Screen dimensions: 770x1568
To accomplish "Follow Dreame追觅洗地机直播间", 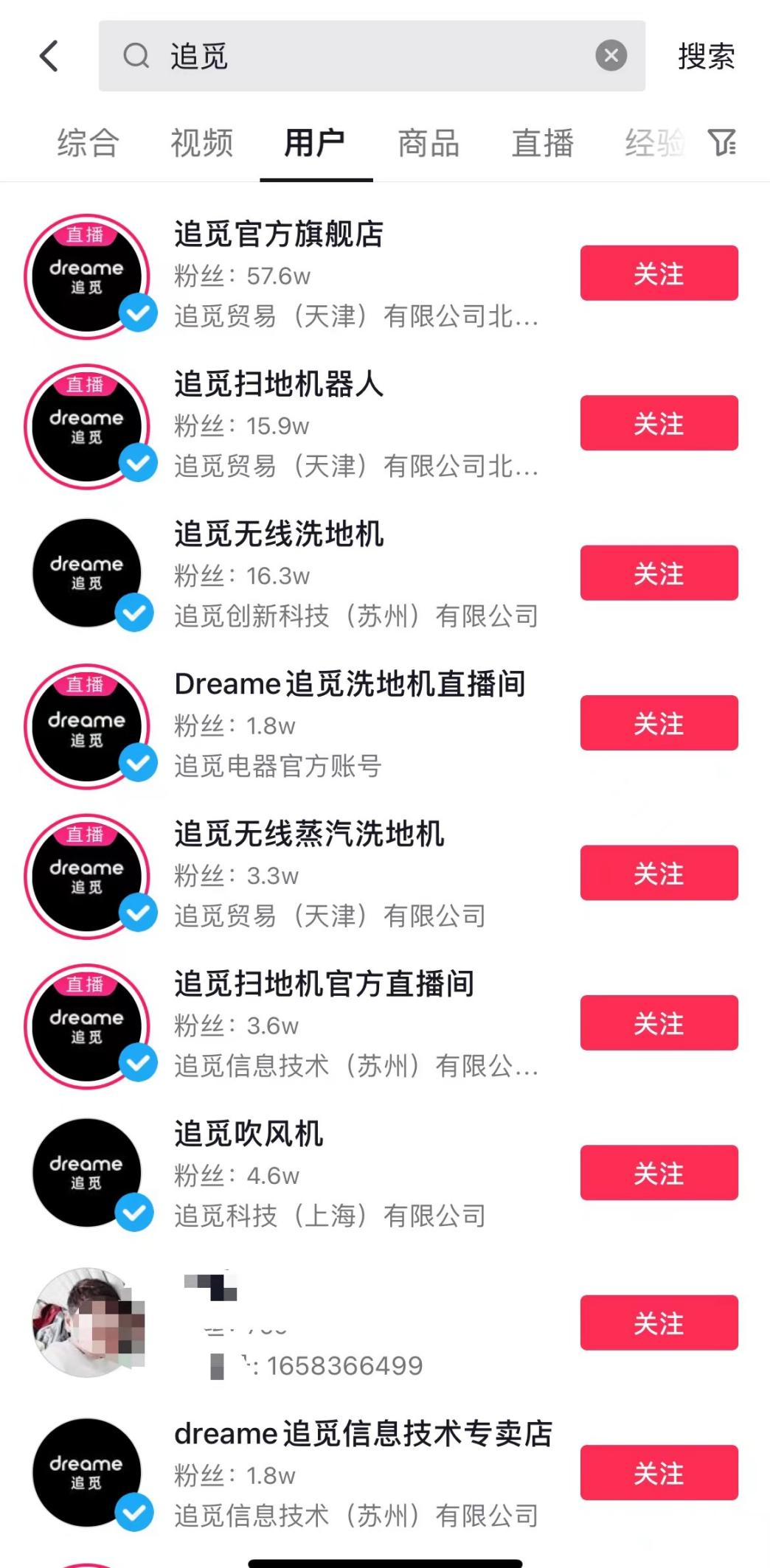I will point(659,723).
